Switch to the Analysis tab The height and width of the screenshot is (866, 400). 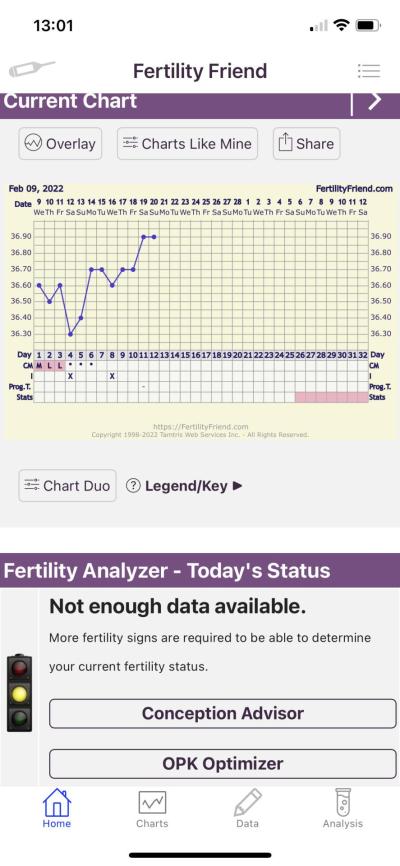[343, 809]
